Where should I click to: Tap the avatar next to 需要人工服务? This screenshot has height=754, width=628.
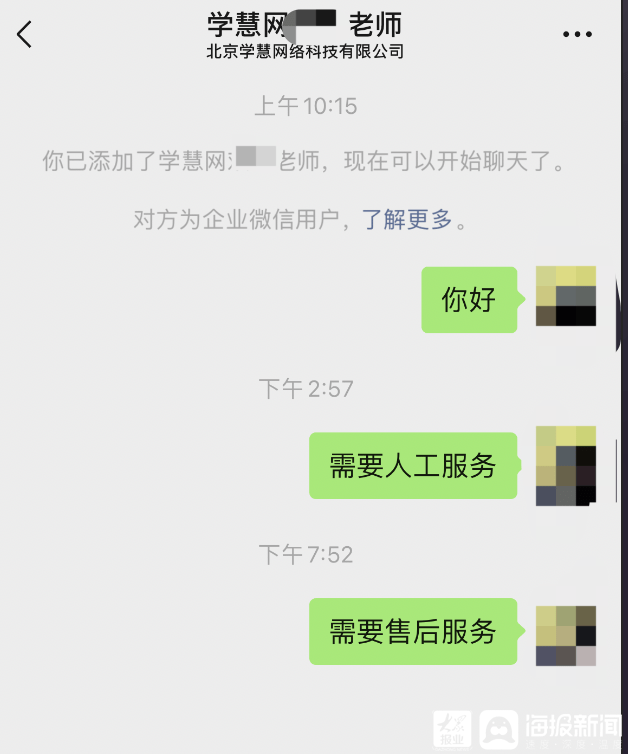pos(566,466)
